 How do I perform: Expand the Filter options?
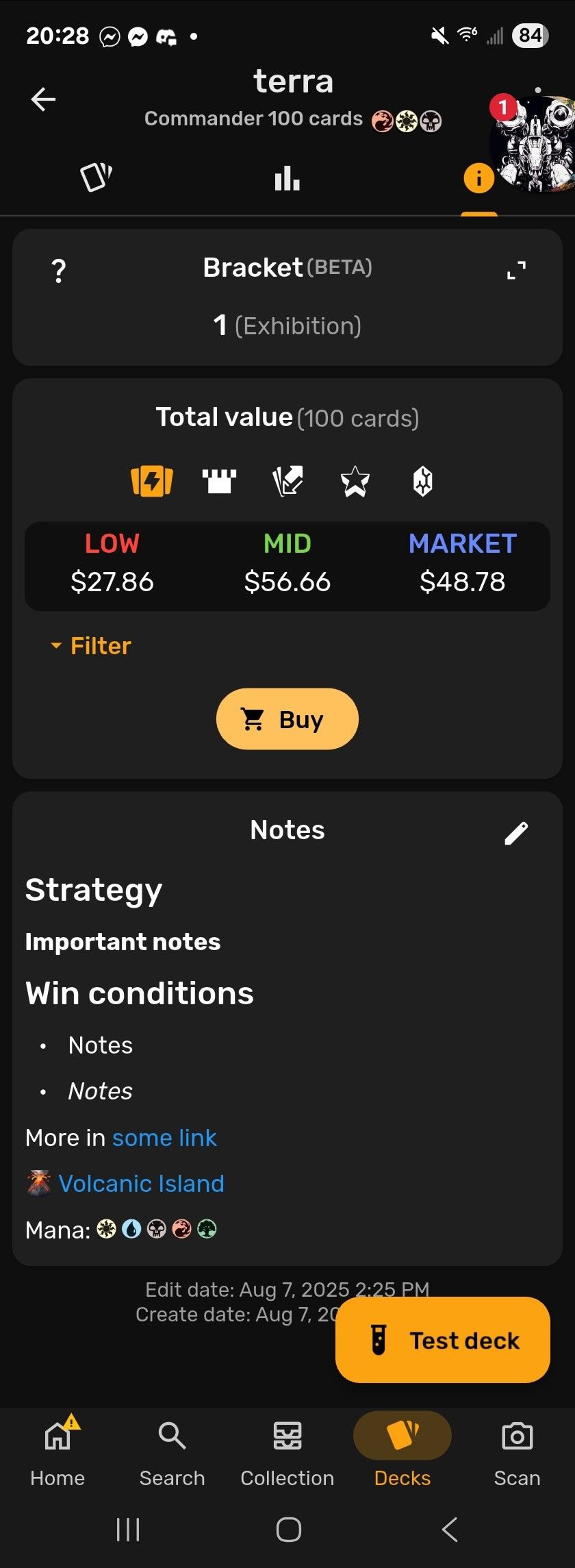click(x=92, y=646)
